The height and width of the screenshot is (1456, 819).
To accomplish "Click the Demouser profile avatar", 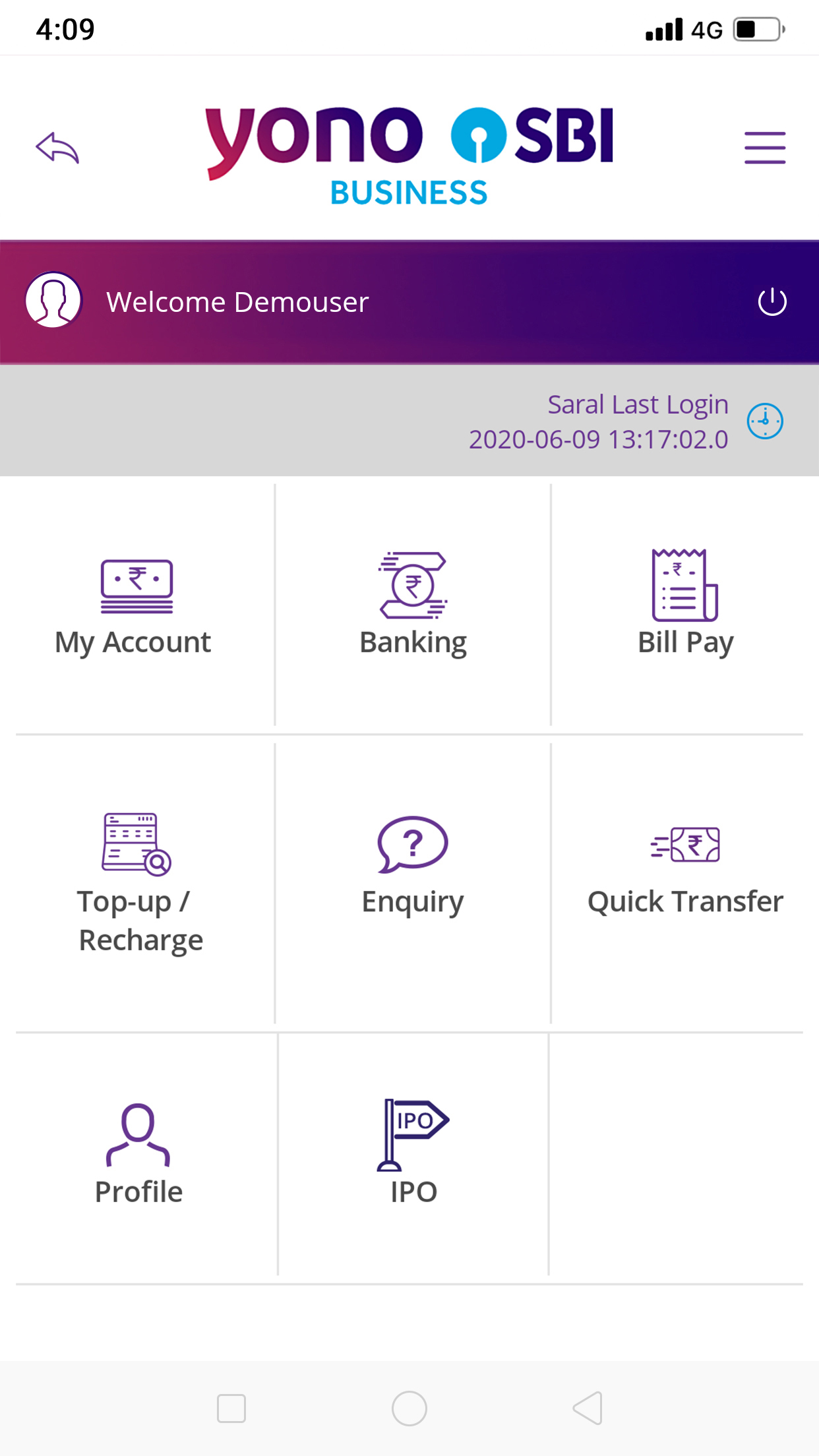I will (54, 299).
